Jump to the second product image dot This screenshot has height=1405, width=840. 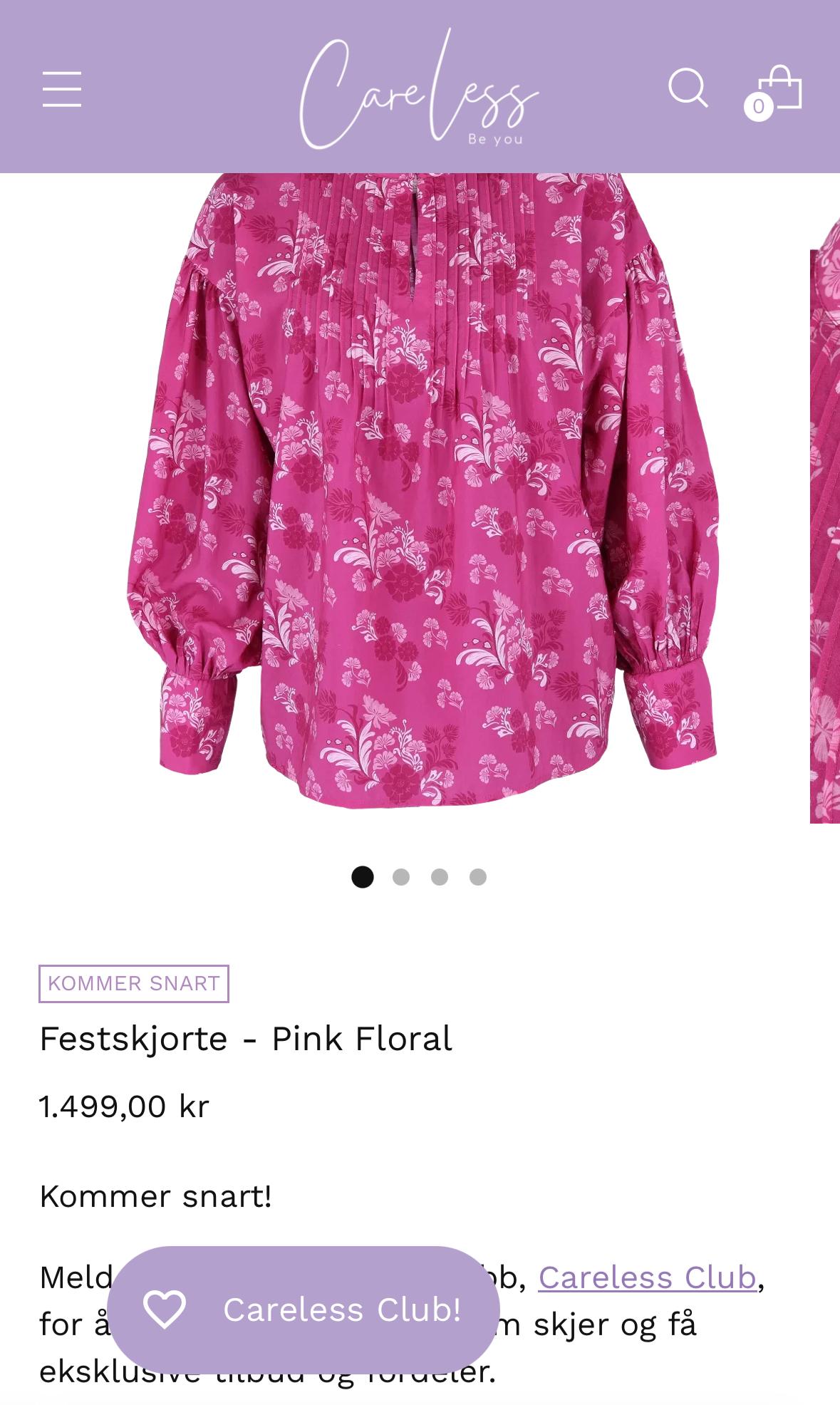401,877
